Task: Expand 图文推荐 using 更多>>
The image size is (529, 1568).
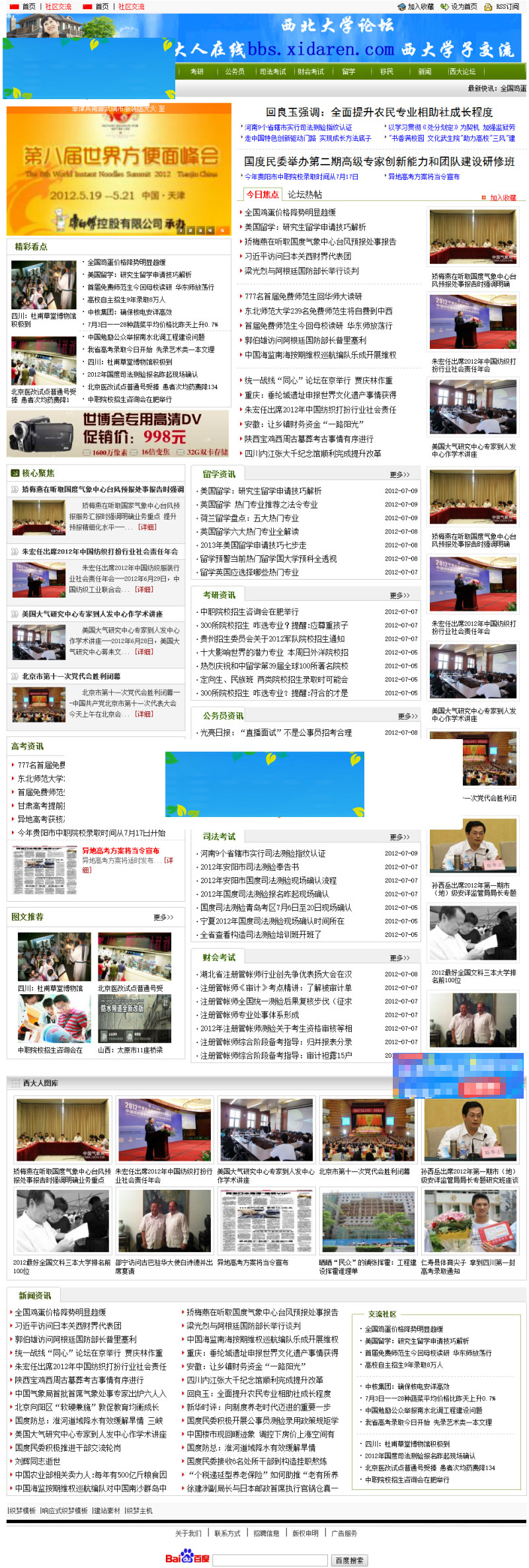Action: [165, 918]
